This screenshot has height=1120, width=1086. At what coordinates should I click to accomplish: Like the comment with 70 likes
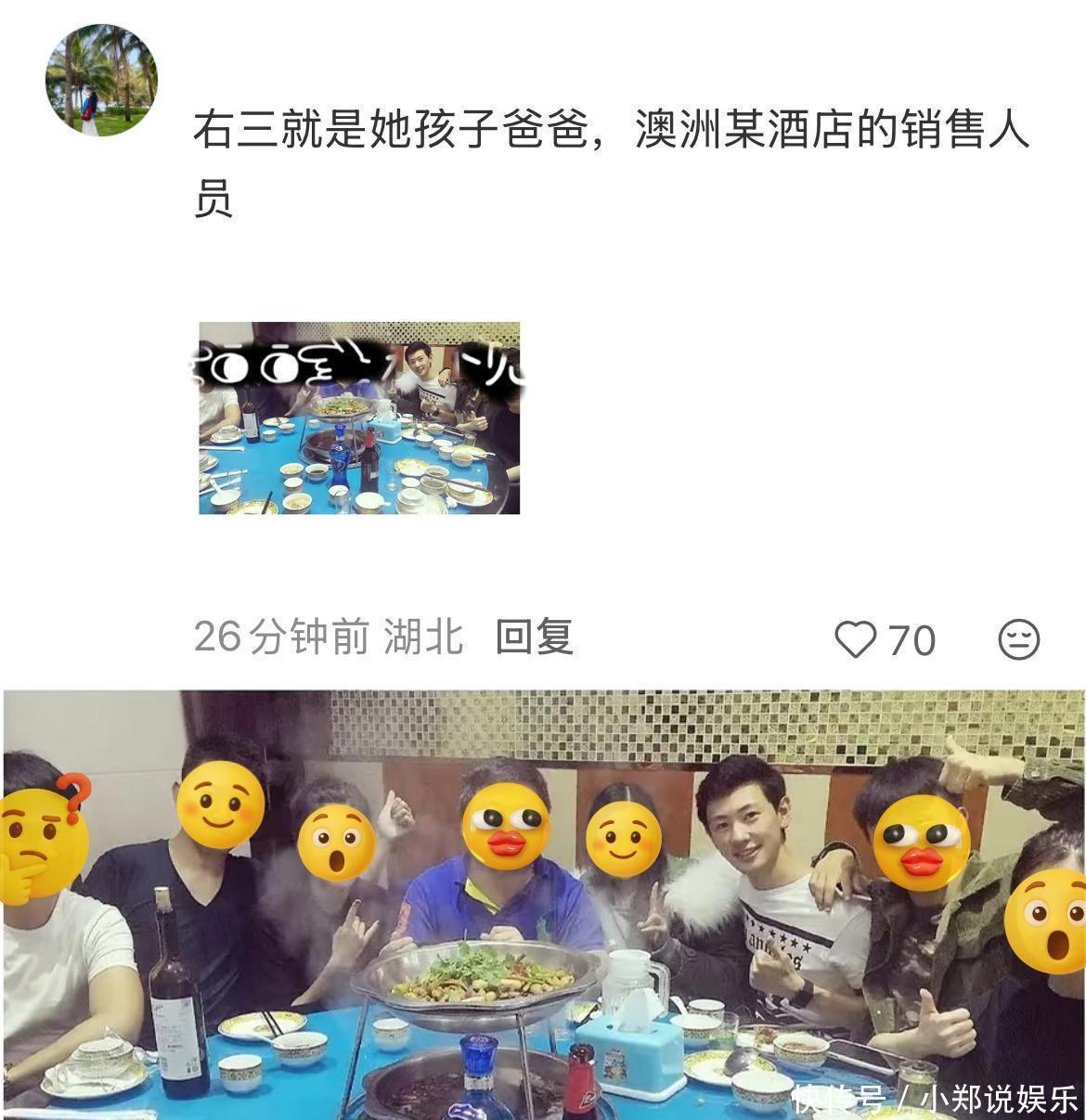(856, 639)
